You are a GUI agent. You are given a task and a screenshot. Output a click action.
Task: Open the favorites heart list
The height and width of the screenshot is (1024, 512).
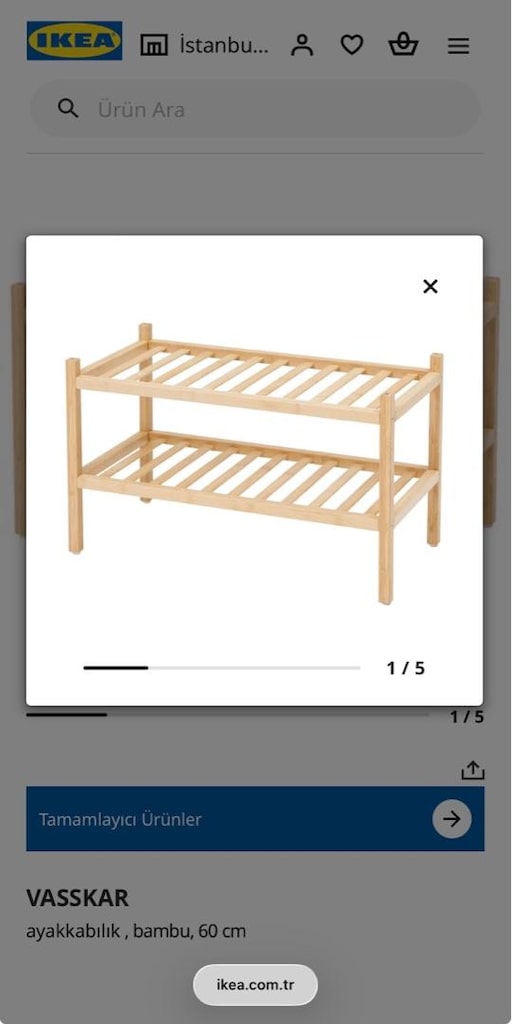(x=352, y=45)
